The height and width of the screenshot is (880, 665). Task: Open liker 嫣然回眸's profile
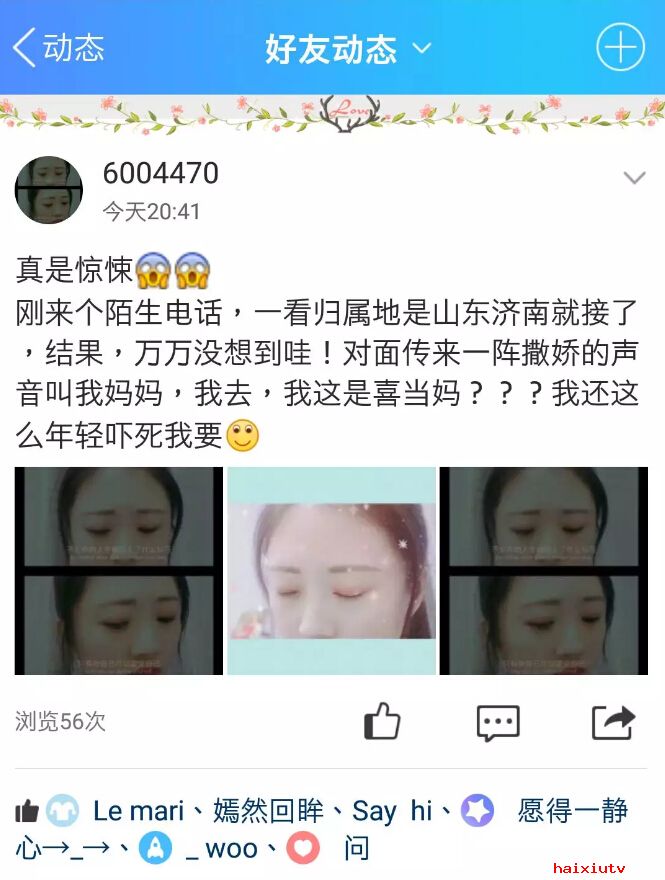(x=269, y=810)
